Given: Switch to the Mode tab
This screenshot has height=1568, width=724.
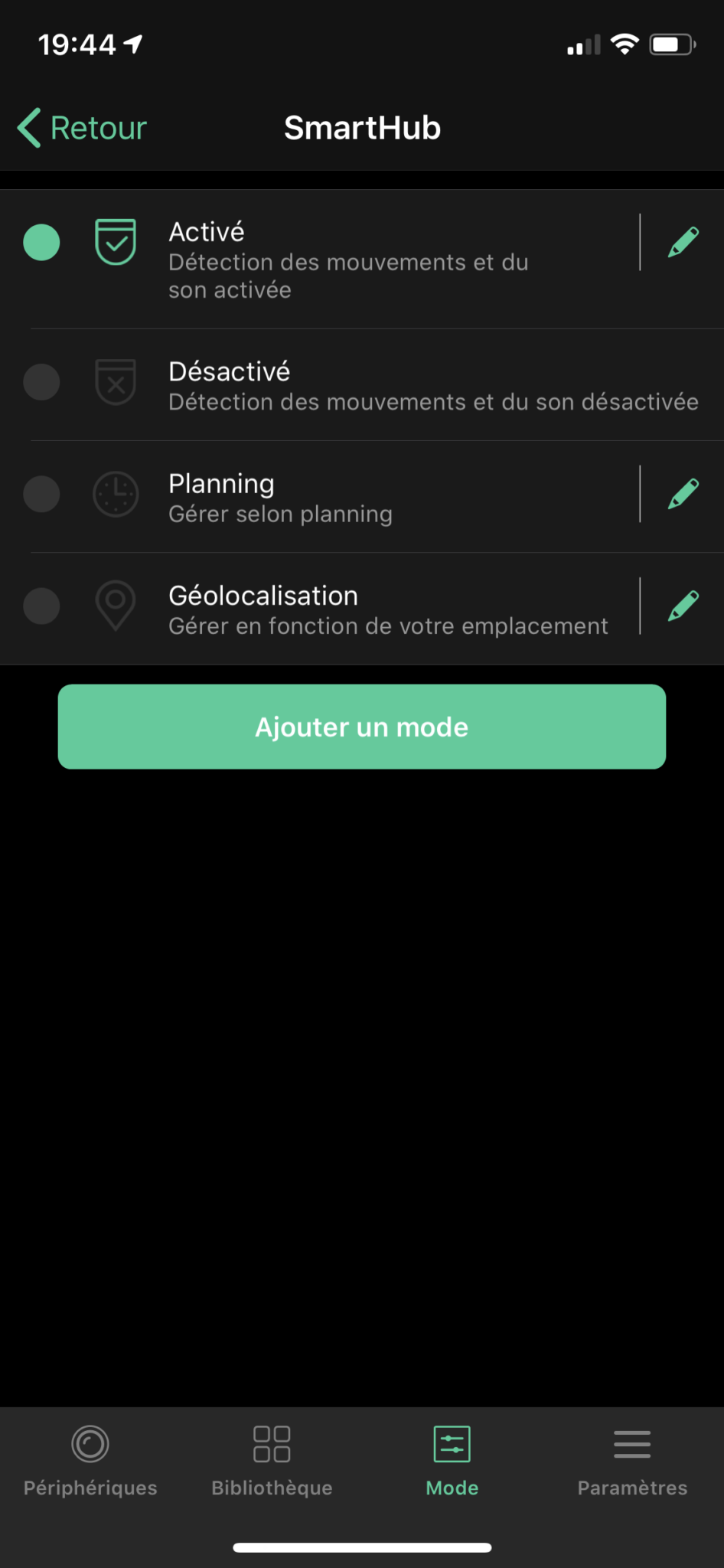Looking at the screenshot, I should [x=452, y=1461].
